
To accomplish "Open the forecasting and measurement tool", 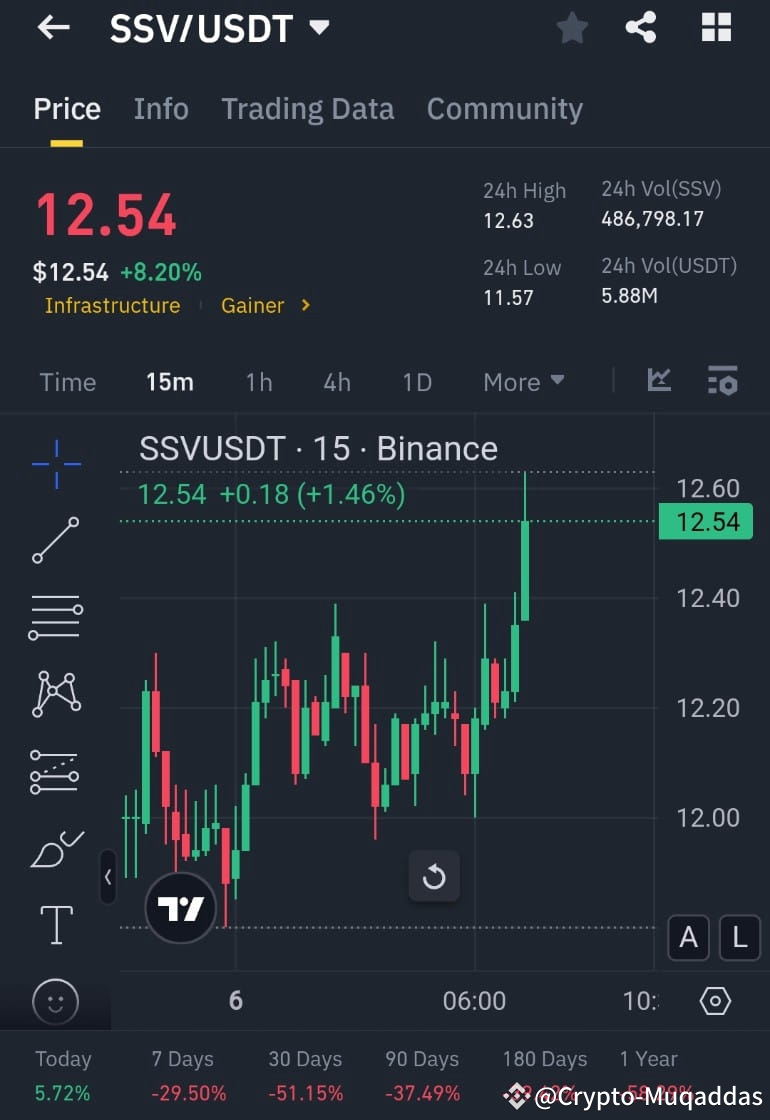I will 55,770.
